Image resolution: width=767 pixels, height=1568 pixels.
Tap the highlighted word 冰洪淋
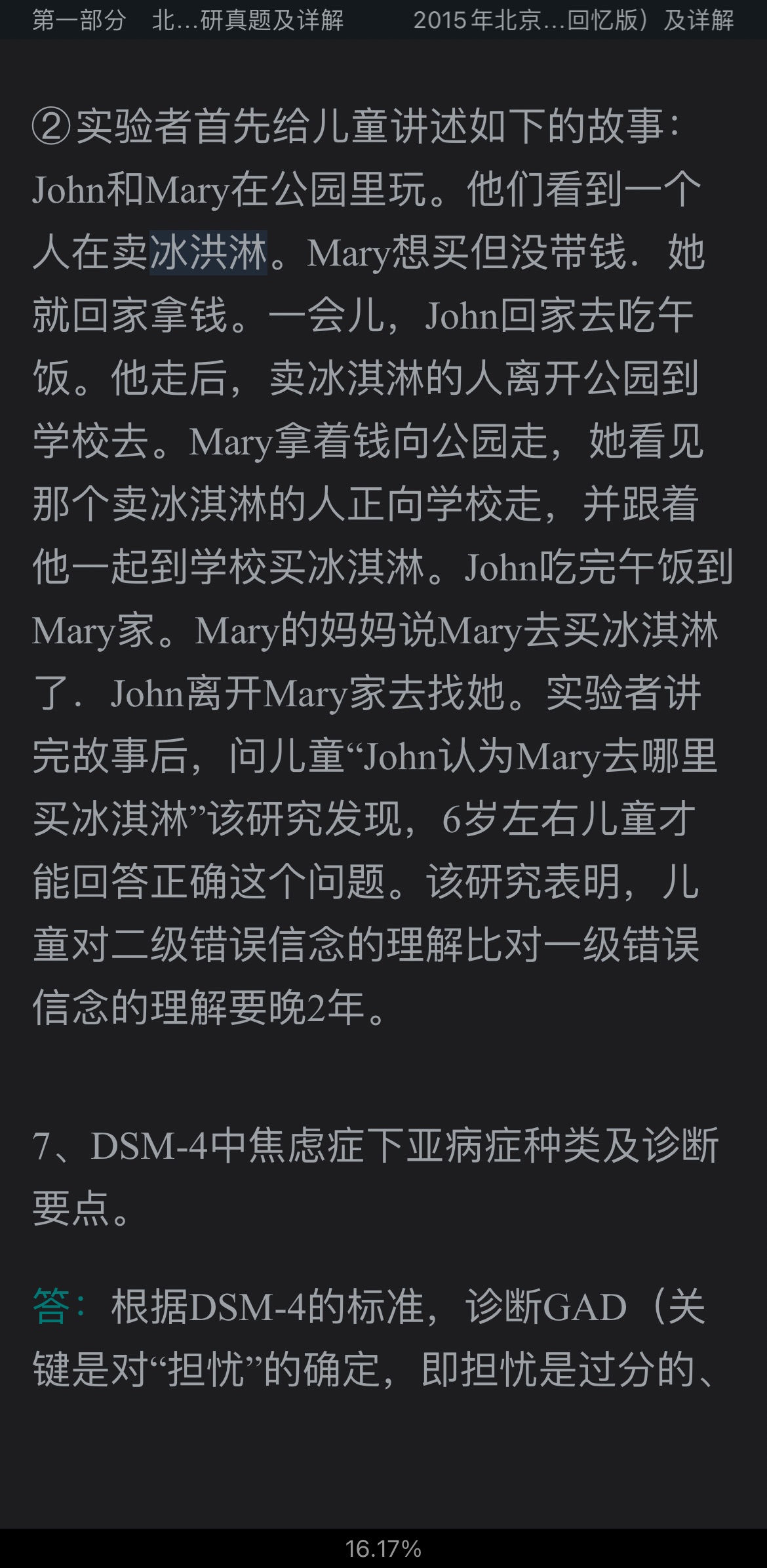[208, 253]
